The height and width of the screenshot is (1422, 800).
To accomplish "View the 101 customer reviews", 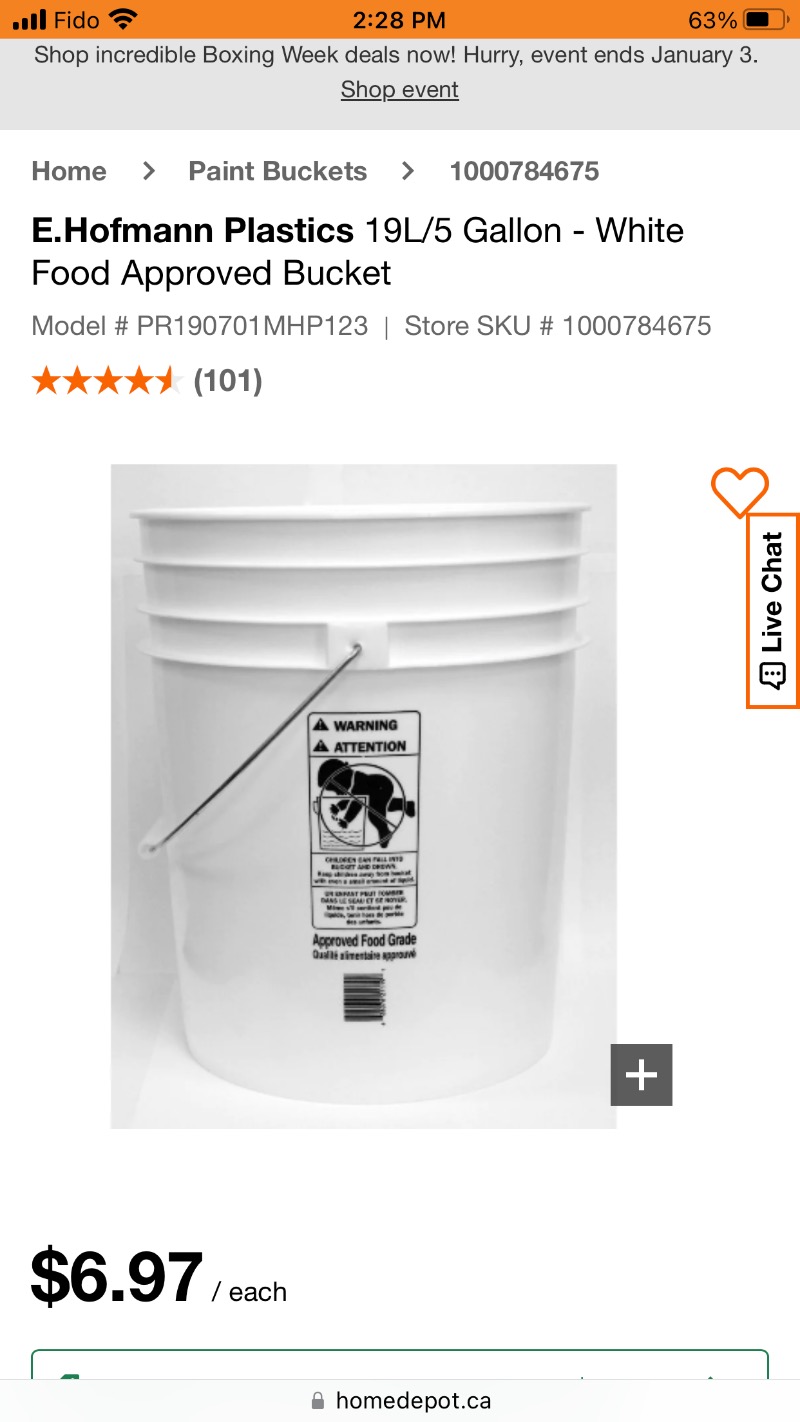I will 227,380.
